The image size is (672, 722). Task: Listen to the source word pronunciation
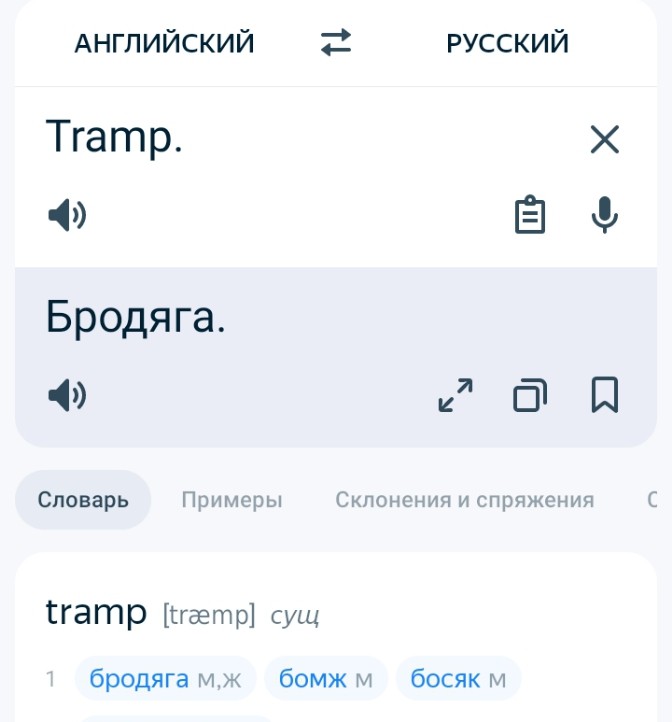[x=67, y=215]
